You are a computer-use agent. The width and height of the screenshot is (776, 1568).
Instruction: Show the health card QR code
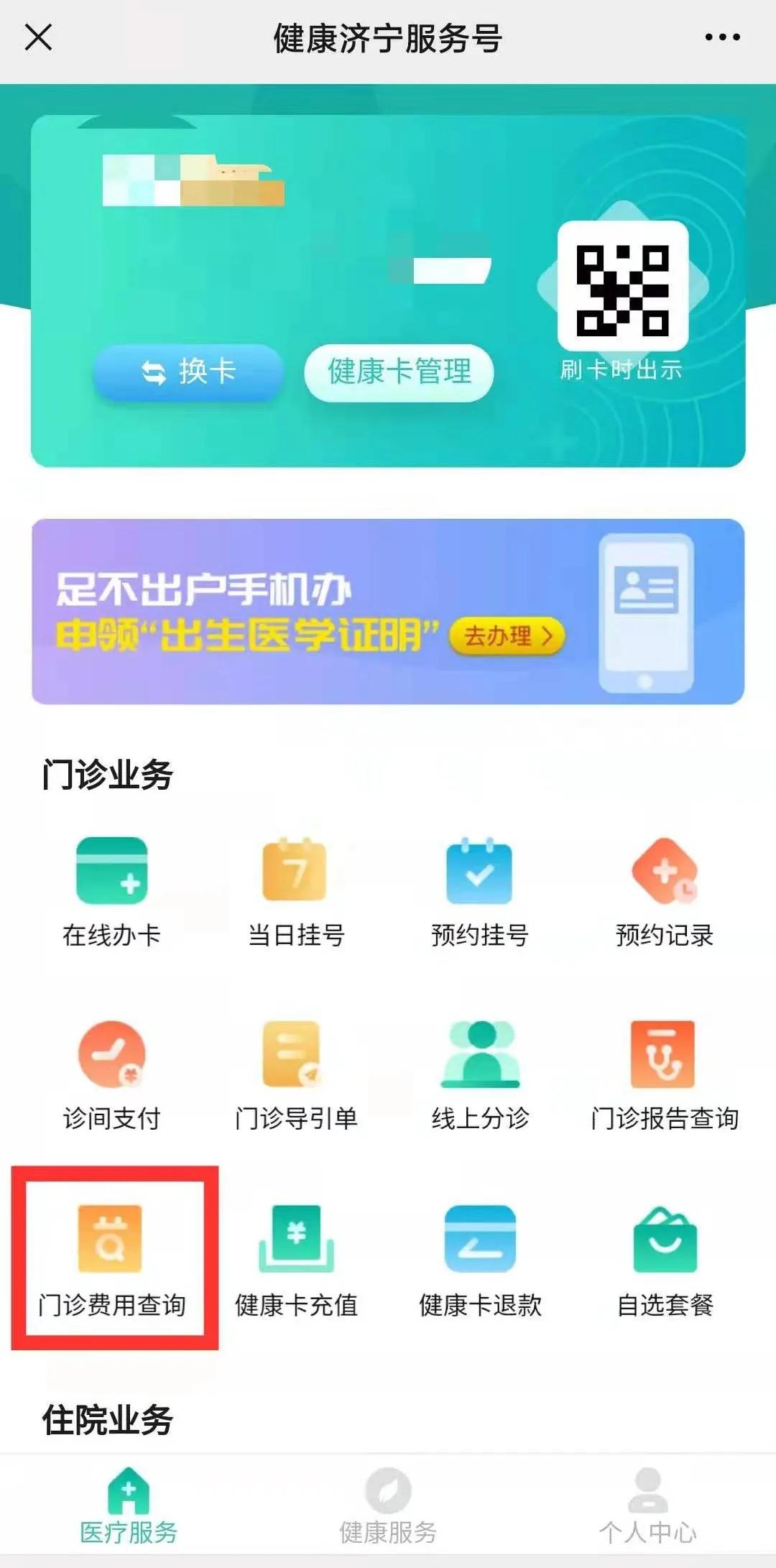(623, 286)
